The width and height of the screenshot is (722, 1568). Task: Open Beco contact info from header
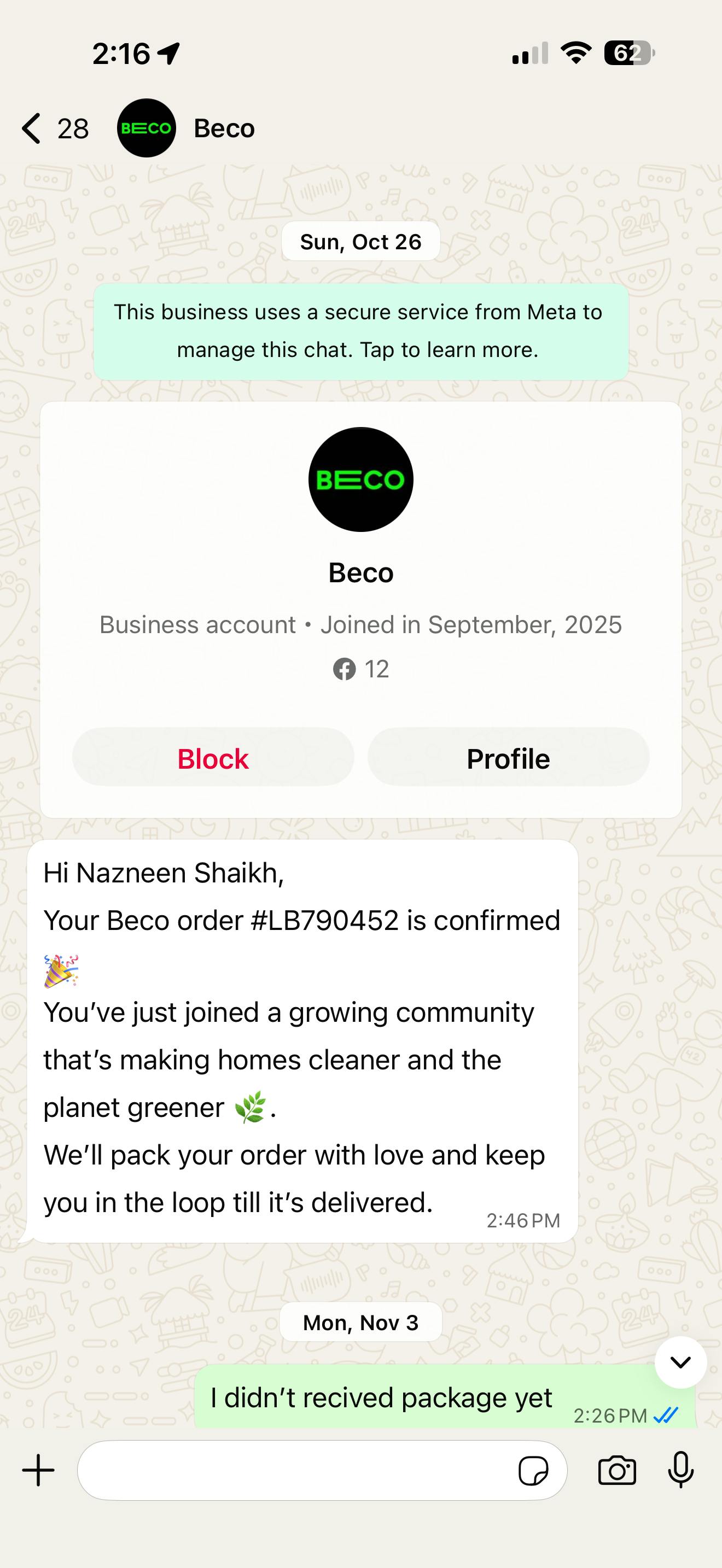pyautogui.click(x=224, y=128)
